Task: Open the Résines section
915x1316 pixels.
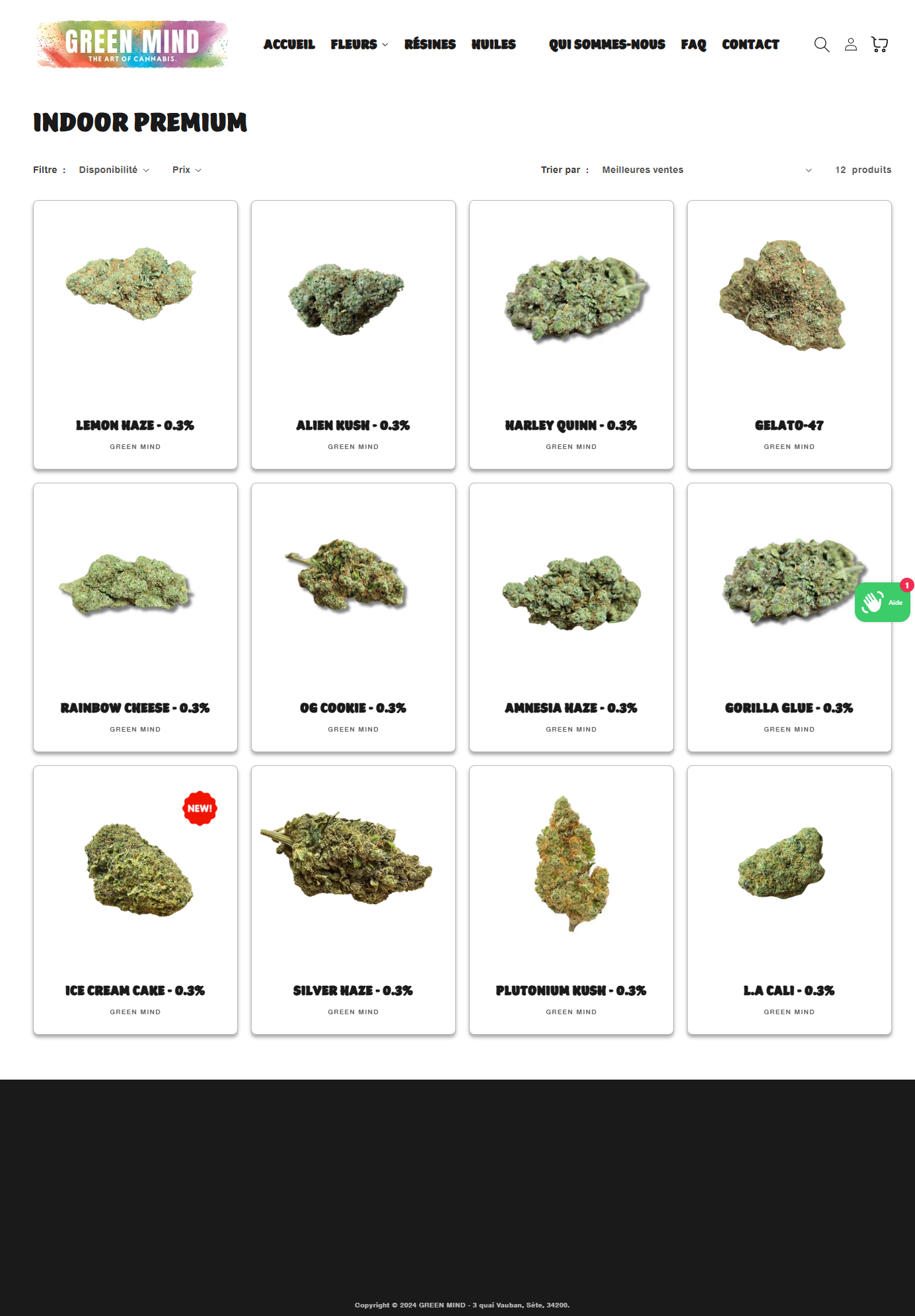Action: coord(429,44)
